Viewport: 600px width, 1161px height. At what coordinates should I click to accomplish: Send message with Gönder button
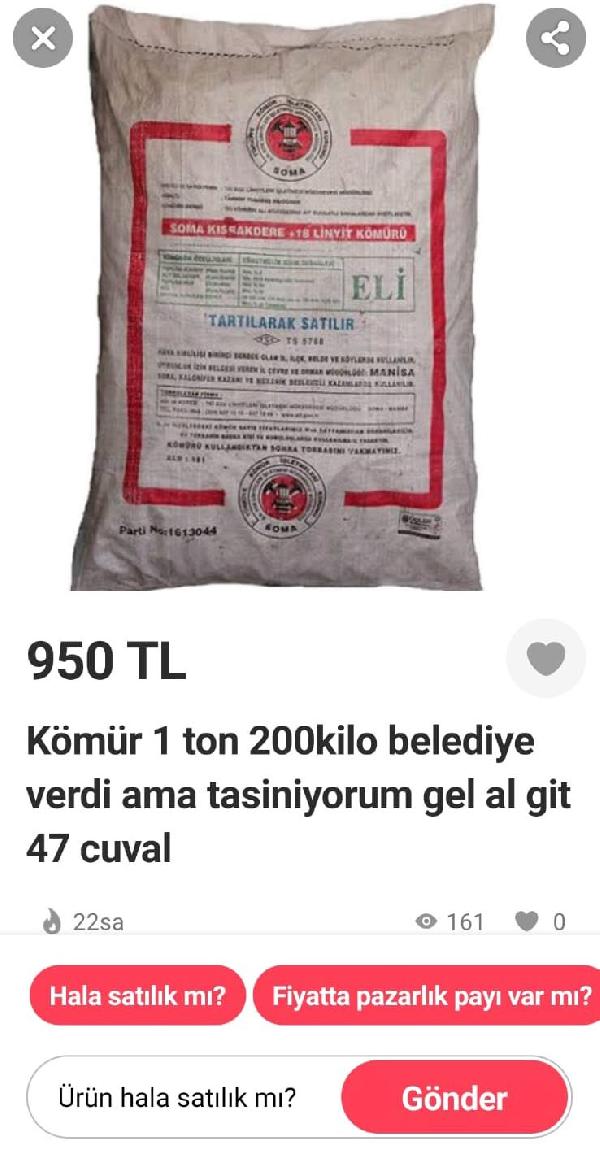pyautogui.click(x=454, y=1098)
